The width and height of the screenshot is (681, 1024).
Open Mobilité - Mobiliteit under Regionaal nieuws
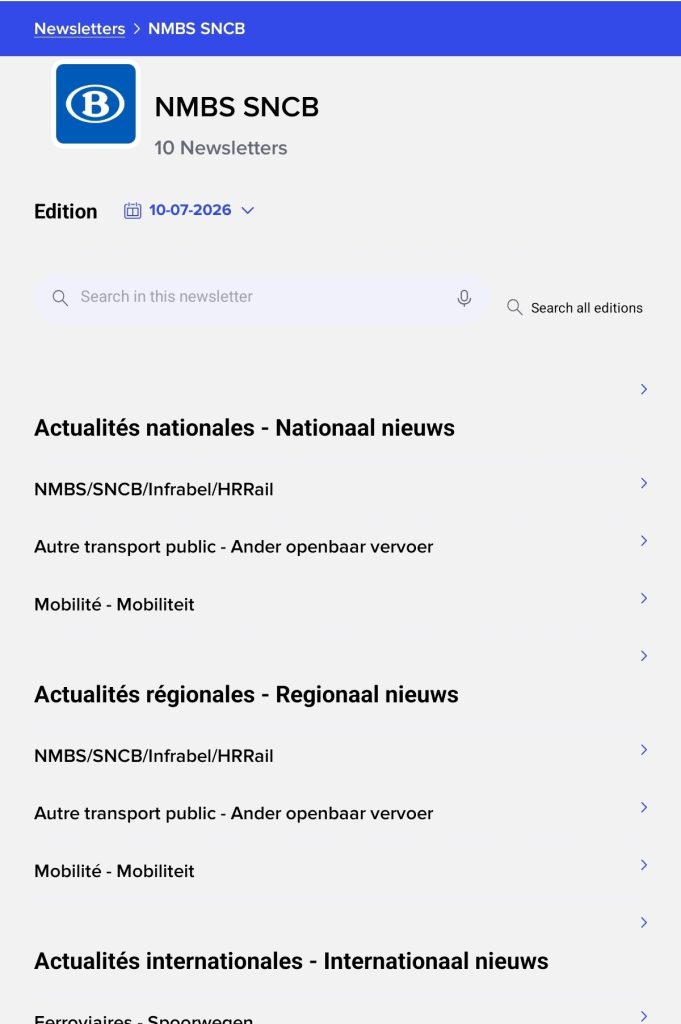(x=340, y=870)
